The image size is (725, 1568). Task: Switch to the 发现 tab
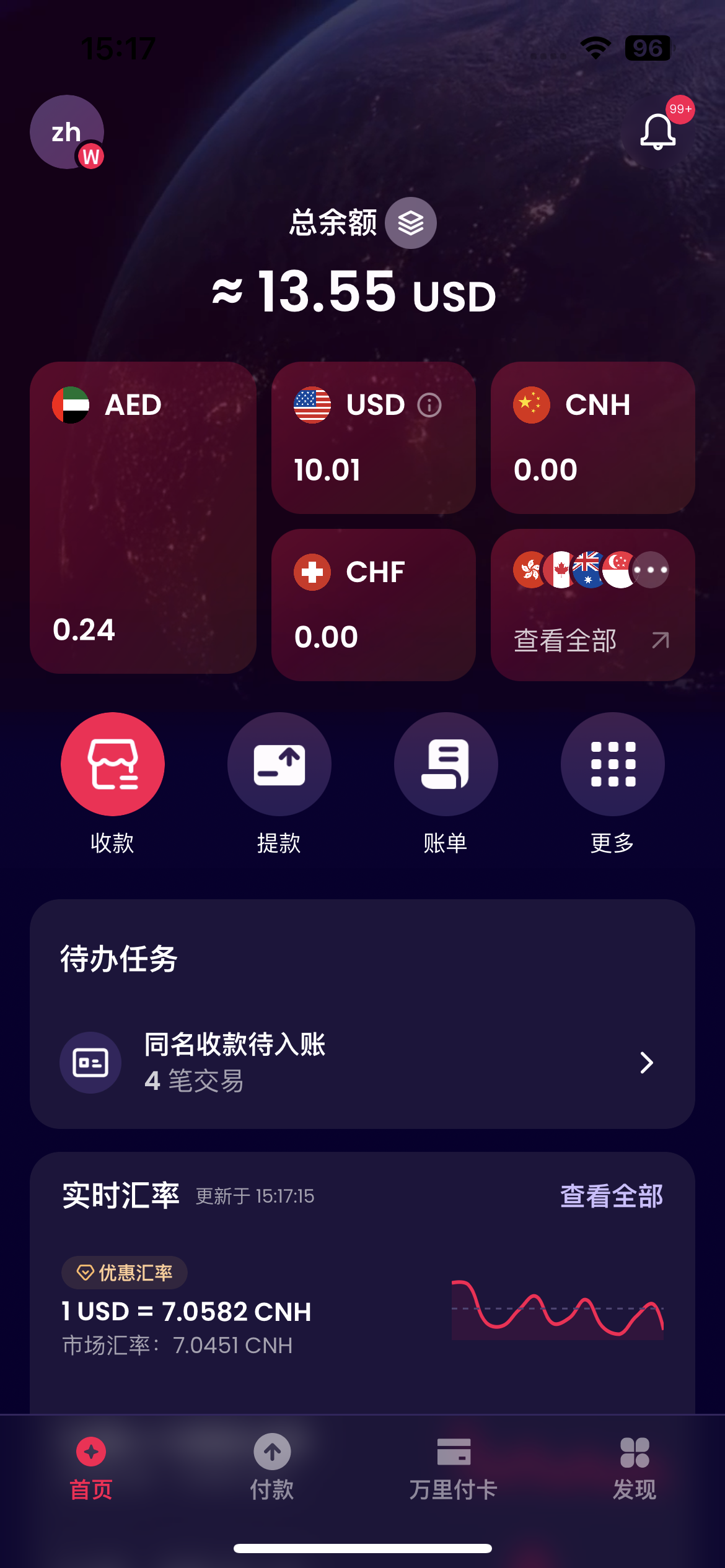click(x=635, y=1466)
